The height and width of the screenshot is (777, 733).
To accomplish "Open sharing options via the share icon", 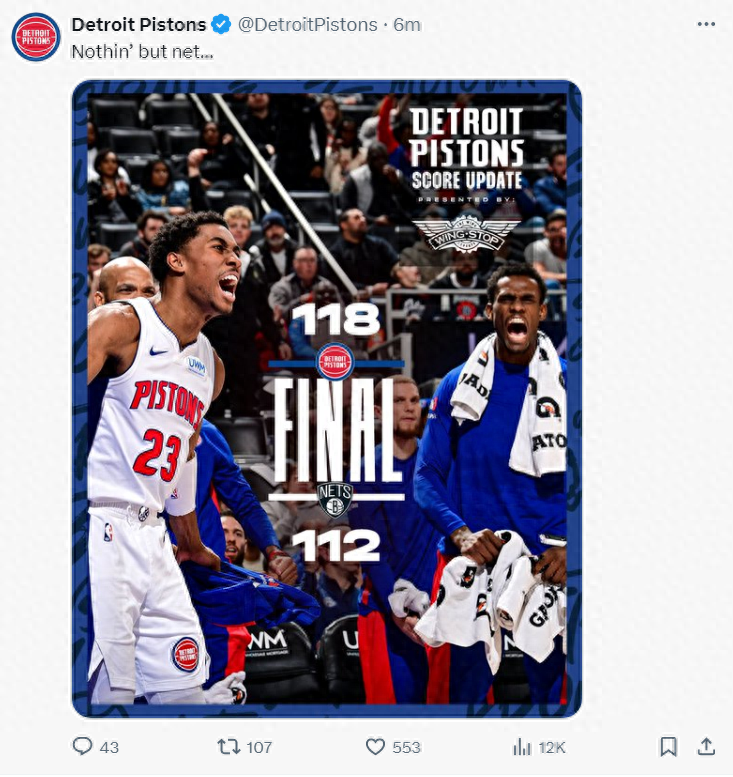I will (707, 746).
